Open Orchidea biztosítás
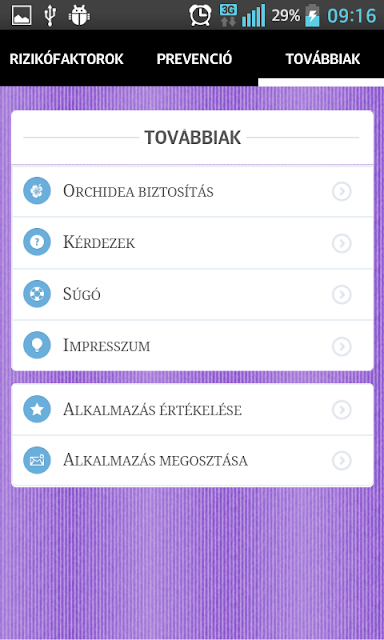This screenshot has height=640, width=384. (x=192, y=191)
